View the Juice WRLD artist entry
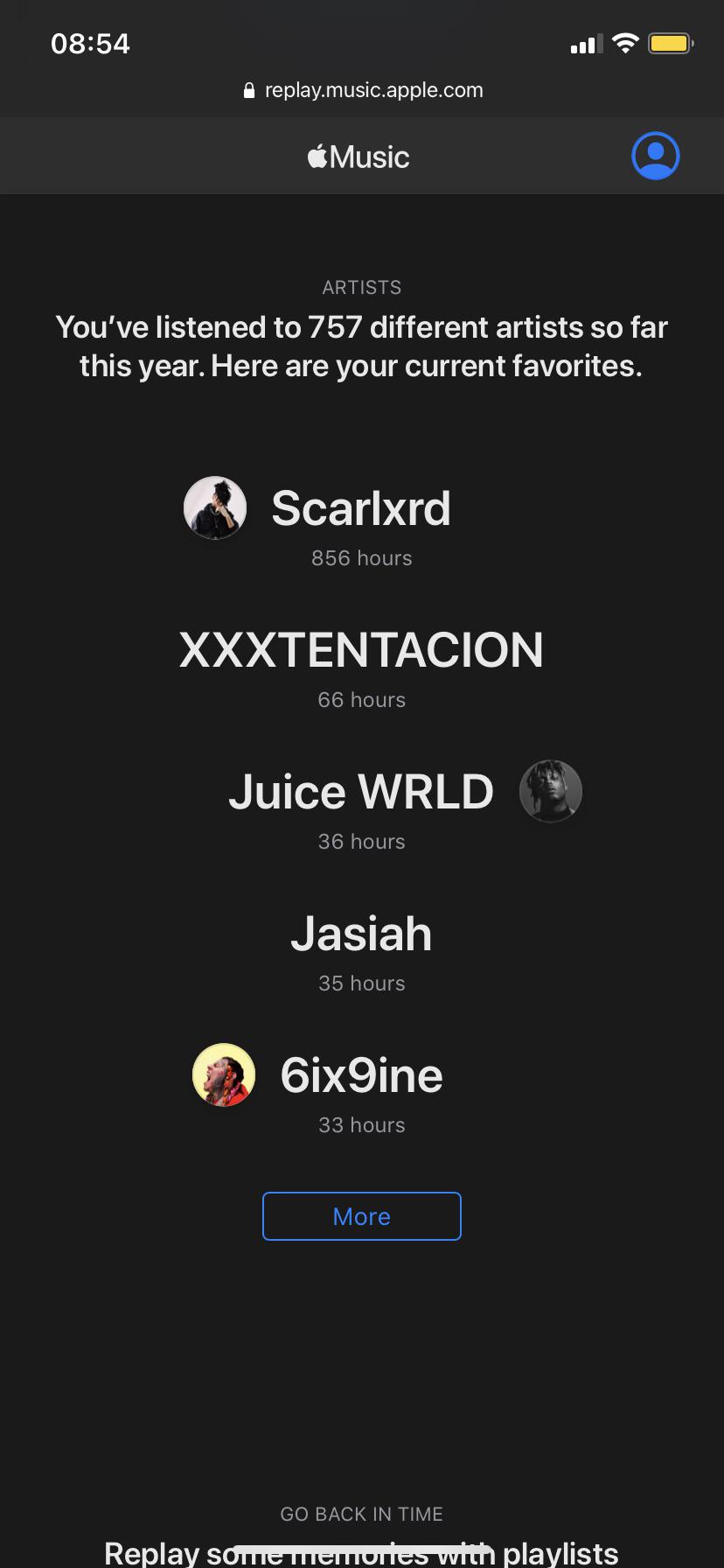Screen dimensions: 724x1568 361,792
